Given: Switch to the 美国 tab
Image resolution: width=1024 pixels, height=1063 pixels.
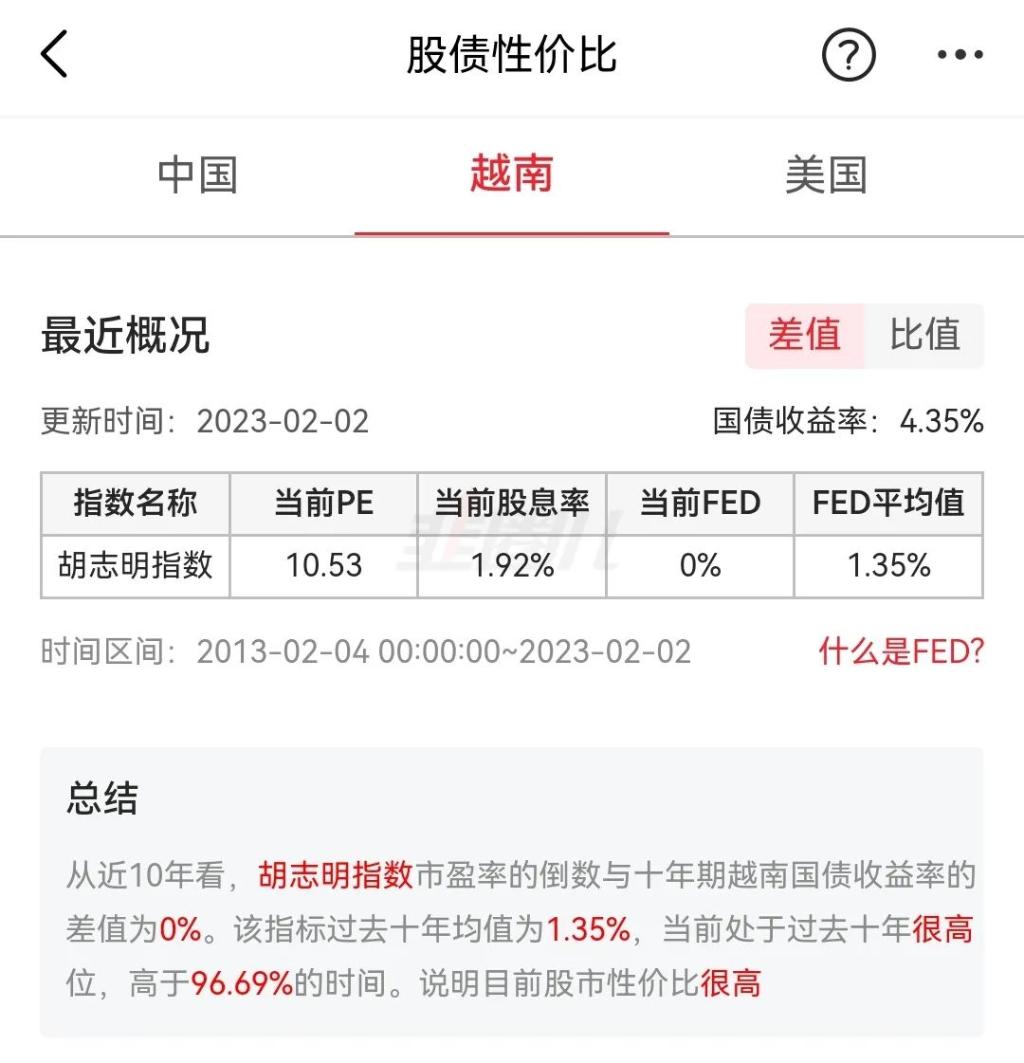Looking at the screenshot, I should tap(825, 176).
